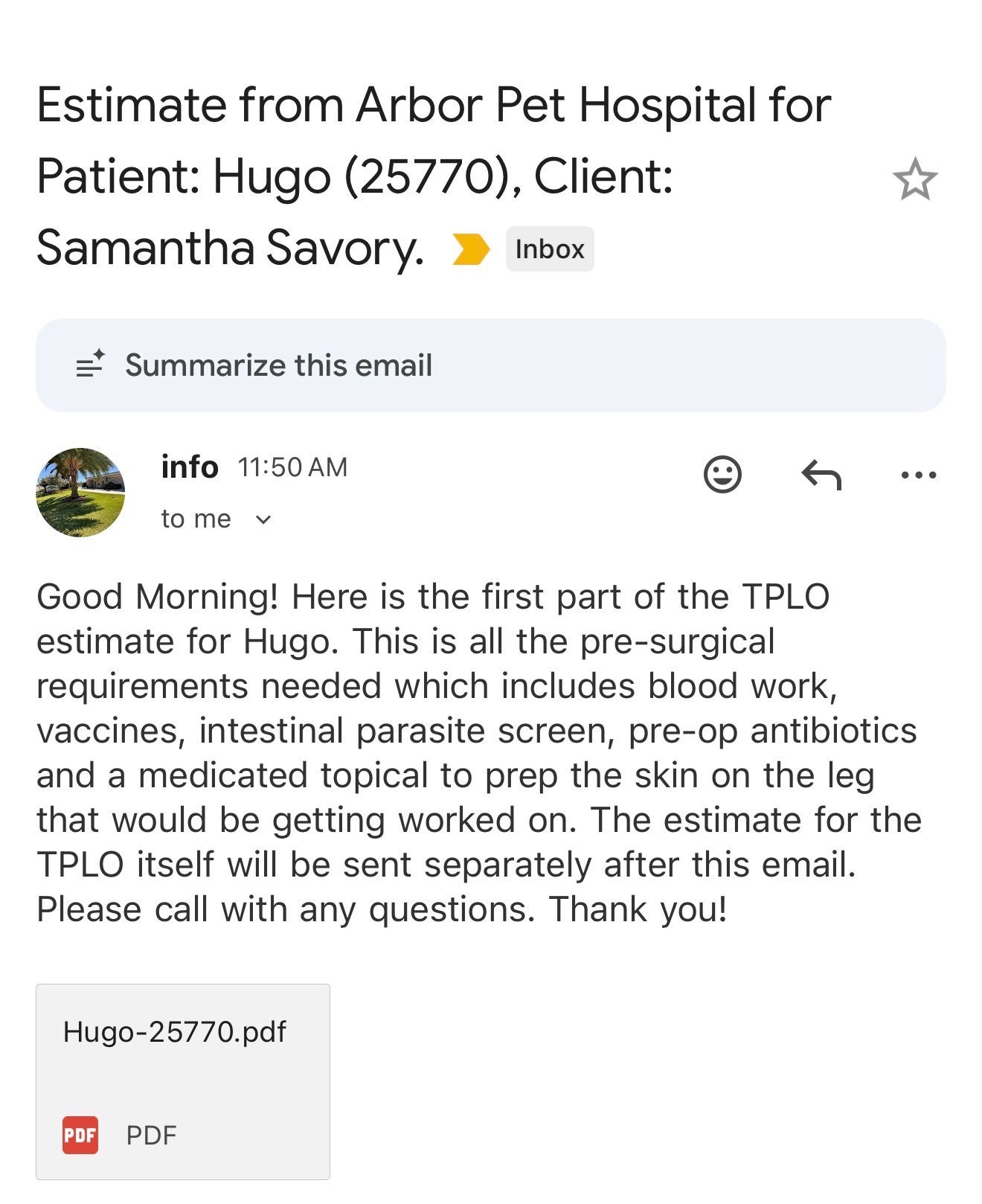Star this email from Arbor Pet Hospital
Image resolution: width=982 pixels, height=1204 pixels.
pyautogui.click(x=914, y=179)
